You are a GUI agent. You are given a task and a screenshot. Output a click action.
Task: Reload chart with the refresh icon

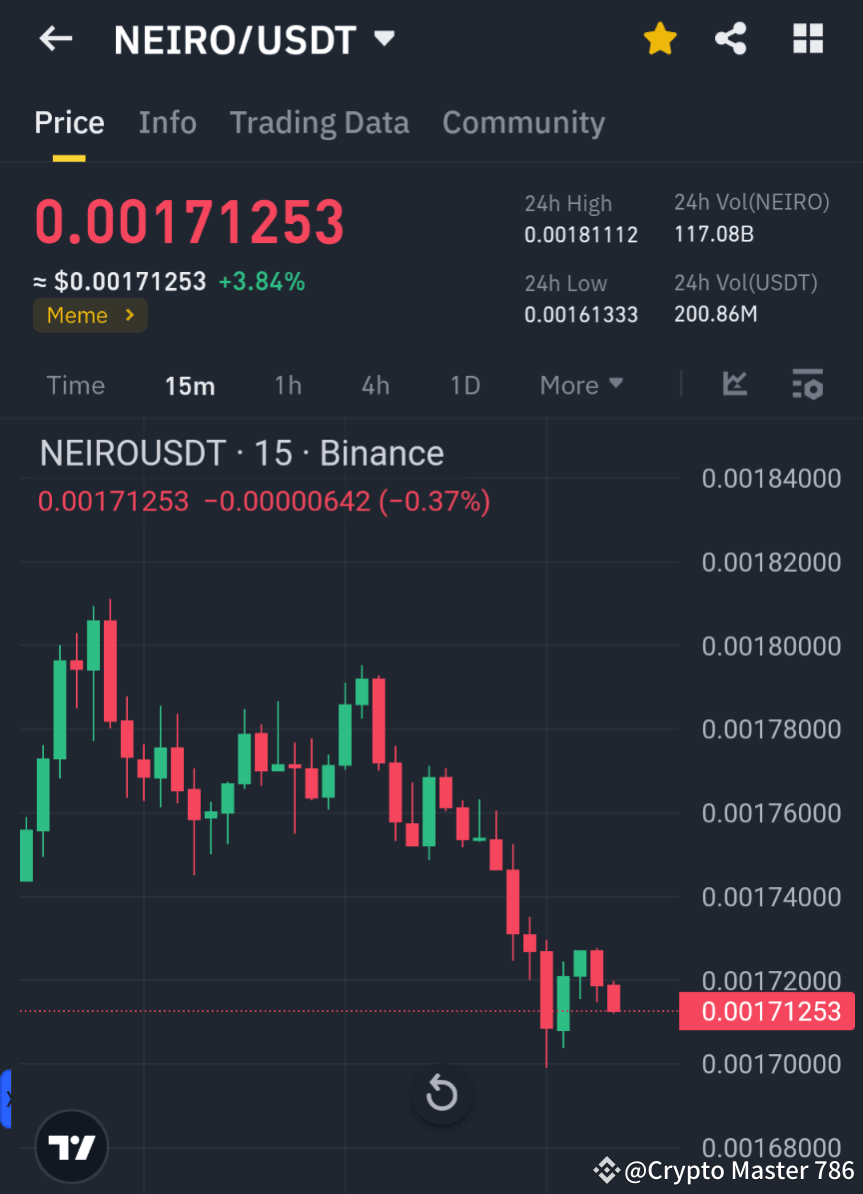coord(441,1093)
